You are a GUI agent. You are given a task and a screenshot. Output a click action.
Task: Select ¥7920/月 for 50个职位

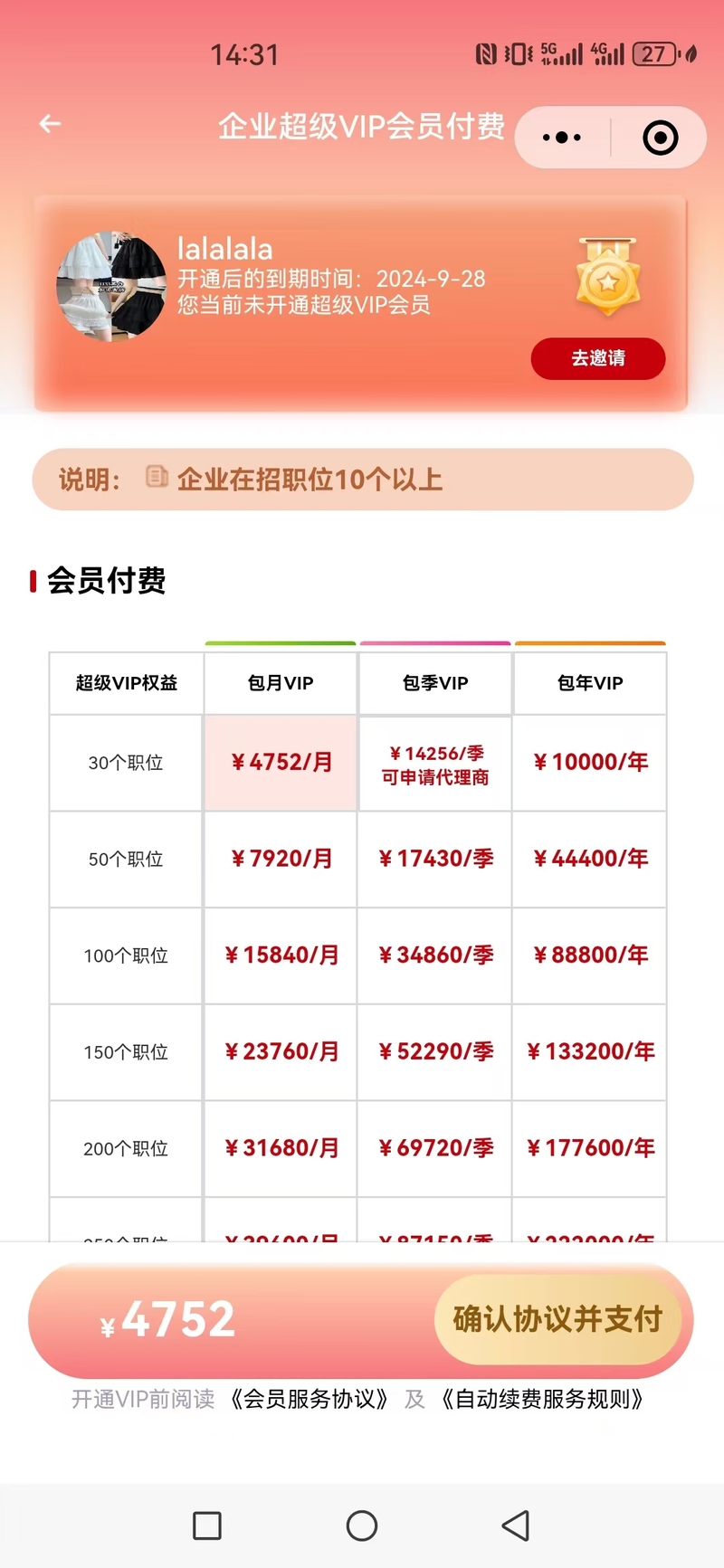(281, 859)
